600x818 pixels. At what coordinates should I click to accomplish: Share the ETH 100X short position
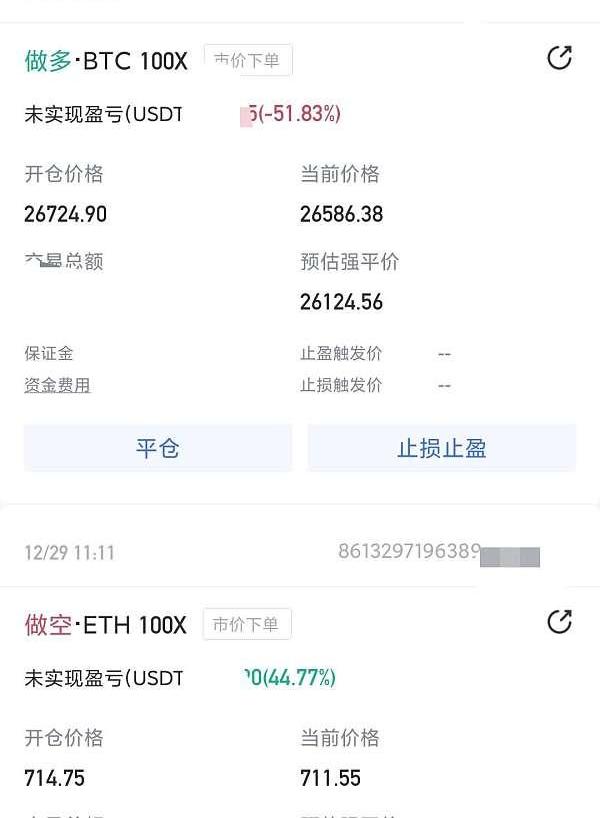click(x=559, y=622)
